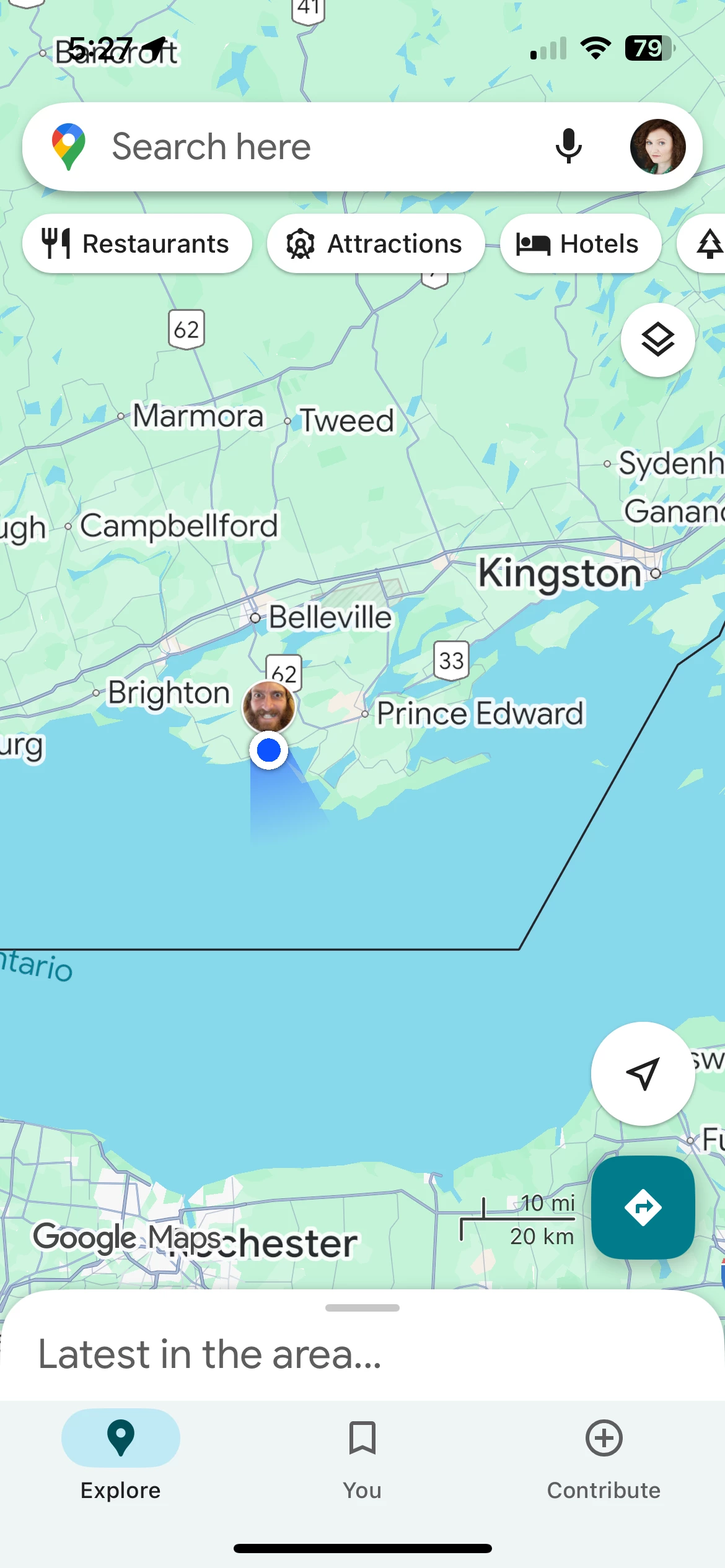The height and width of the screenshot is (1568, 725).
Task: Recenter map with the location arrow
Action: click(x=643, y=1073)
